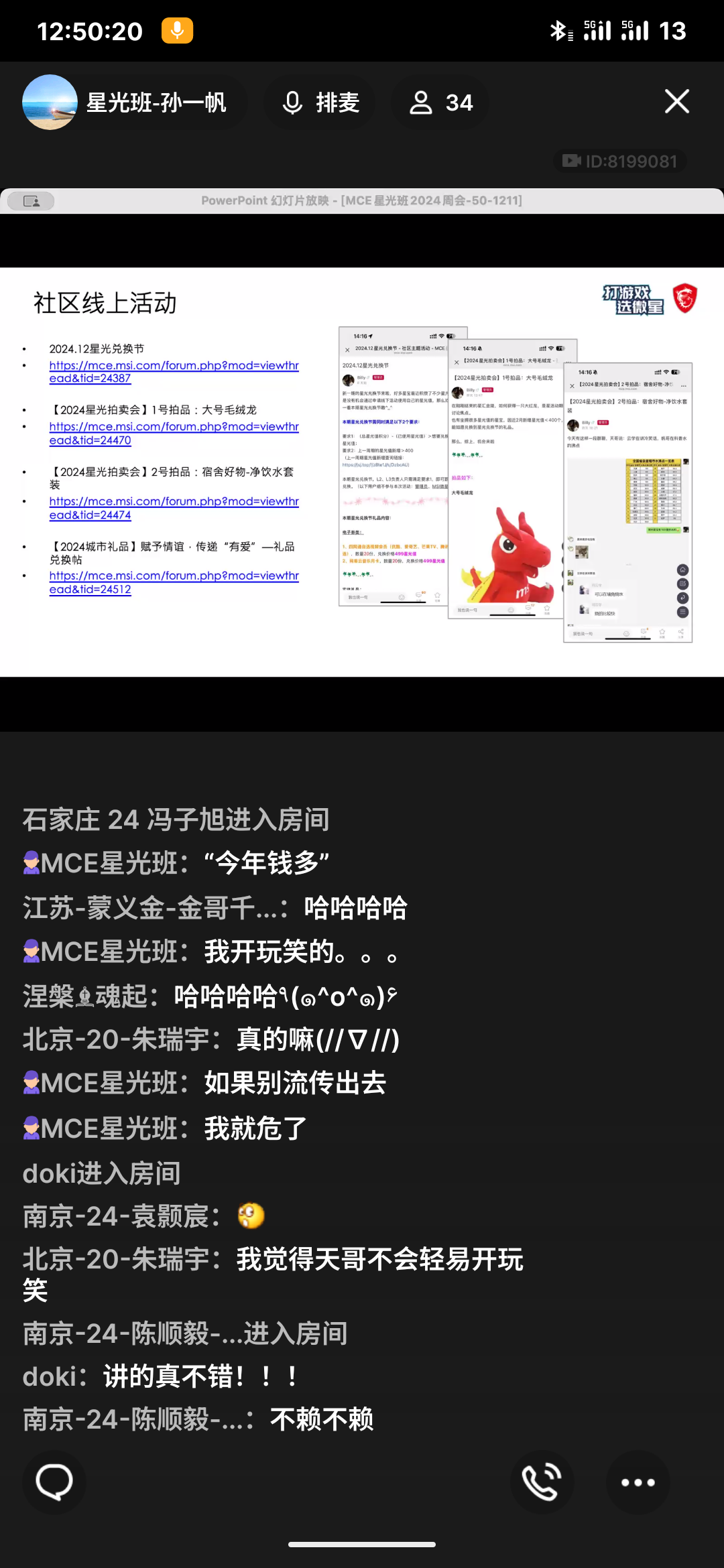Open the 34 participants list
This screenshot has width=724, height=1568.
(x=440, y=103)
